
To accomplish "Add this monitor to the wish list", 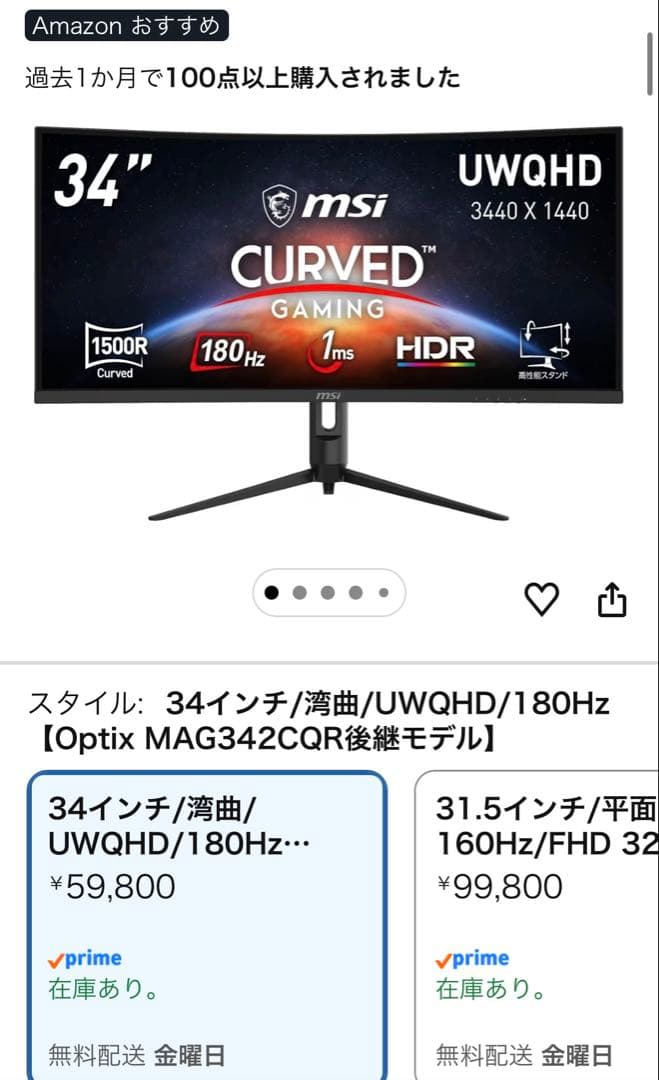I will pyautogui.click(x=541, y=599).
